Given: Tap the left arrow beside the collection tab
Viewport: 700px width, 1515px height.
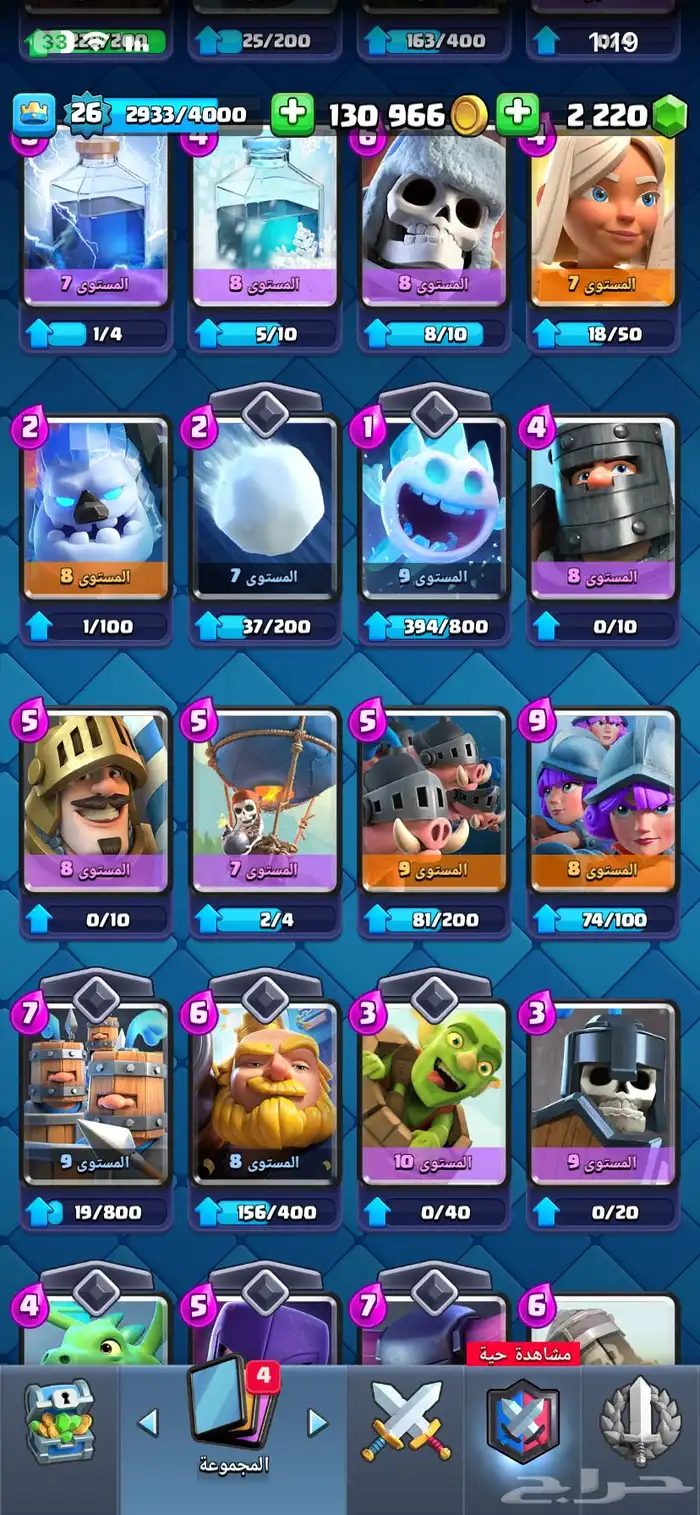Looking at the screenshot, I should pos(148,1422).
